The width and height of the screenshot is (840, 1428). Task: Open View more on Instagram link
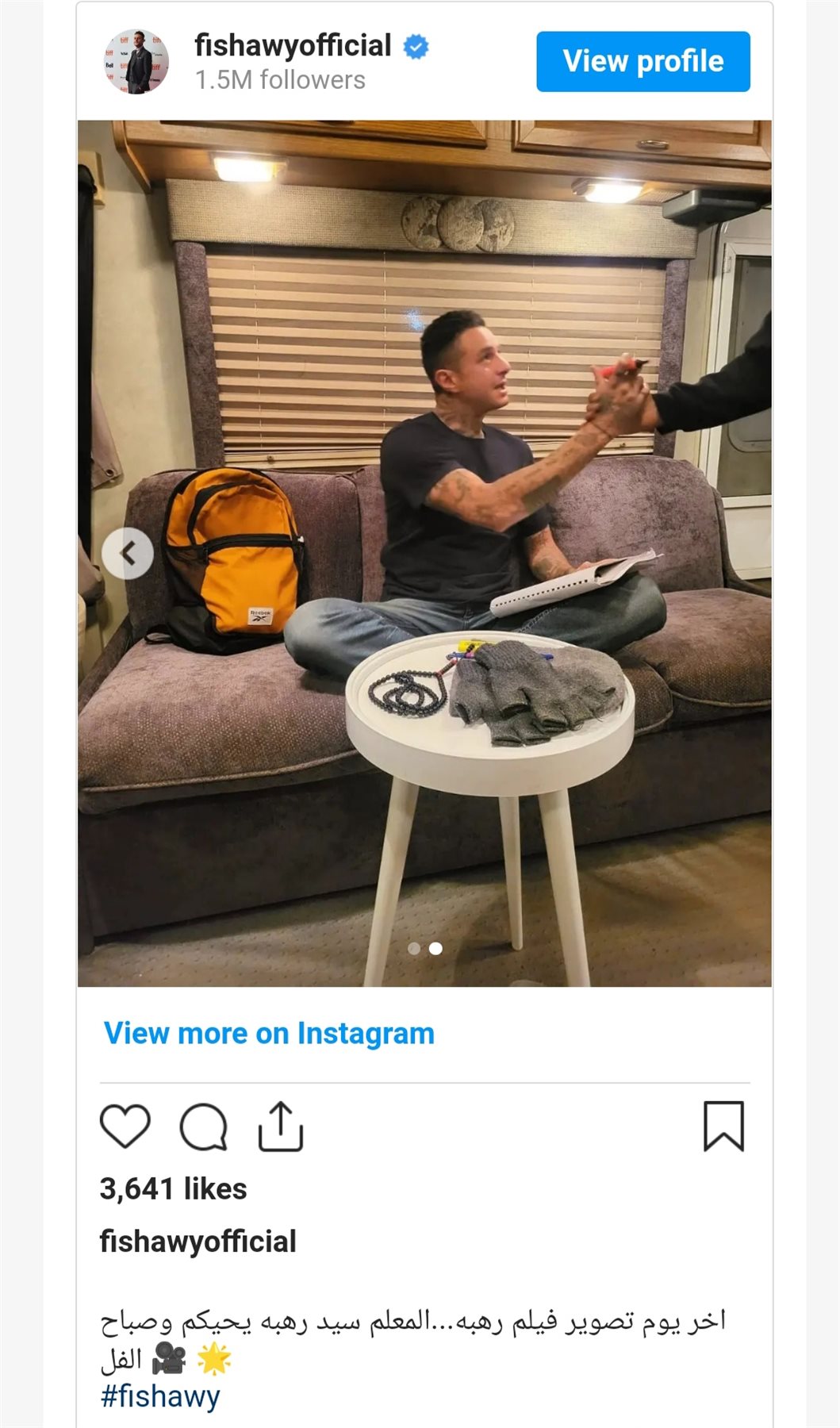click(269, 1033)
